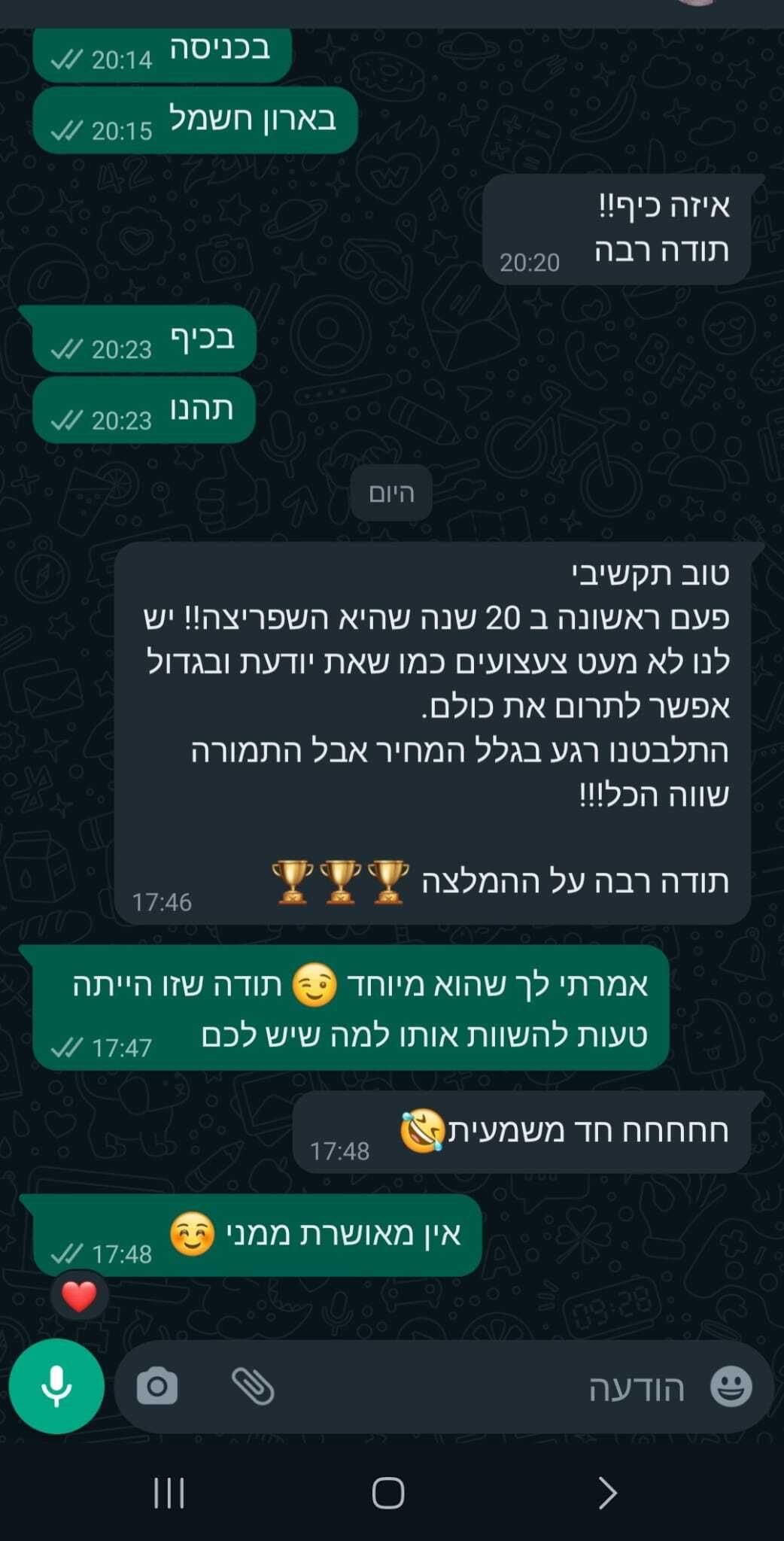Open recent apps via system button

click(169, 1493)
